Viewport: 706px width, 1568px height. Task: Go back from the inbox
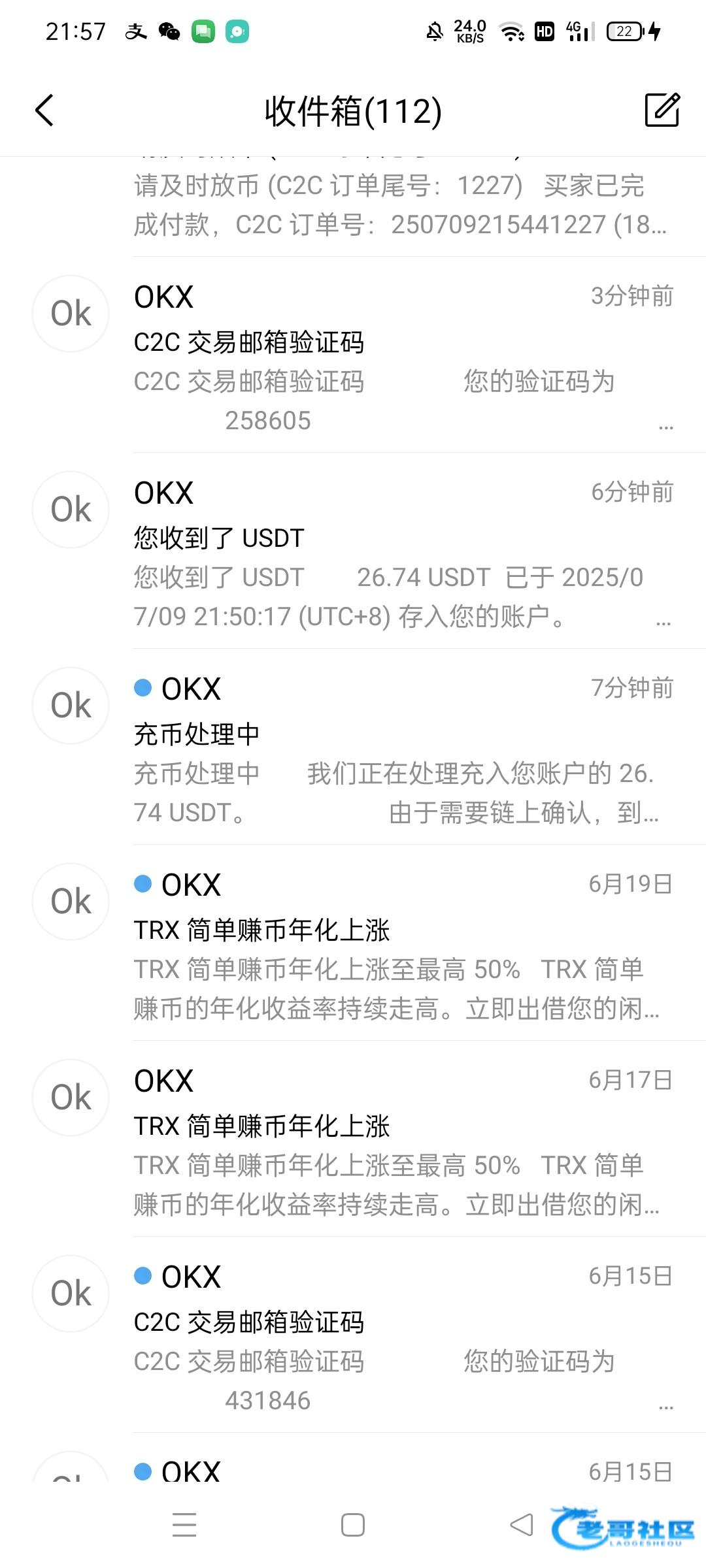pos(44,110)
